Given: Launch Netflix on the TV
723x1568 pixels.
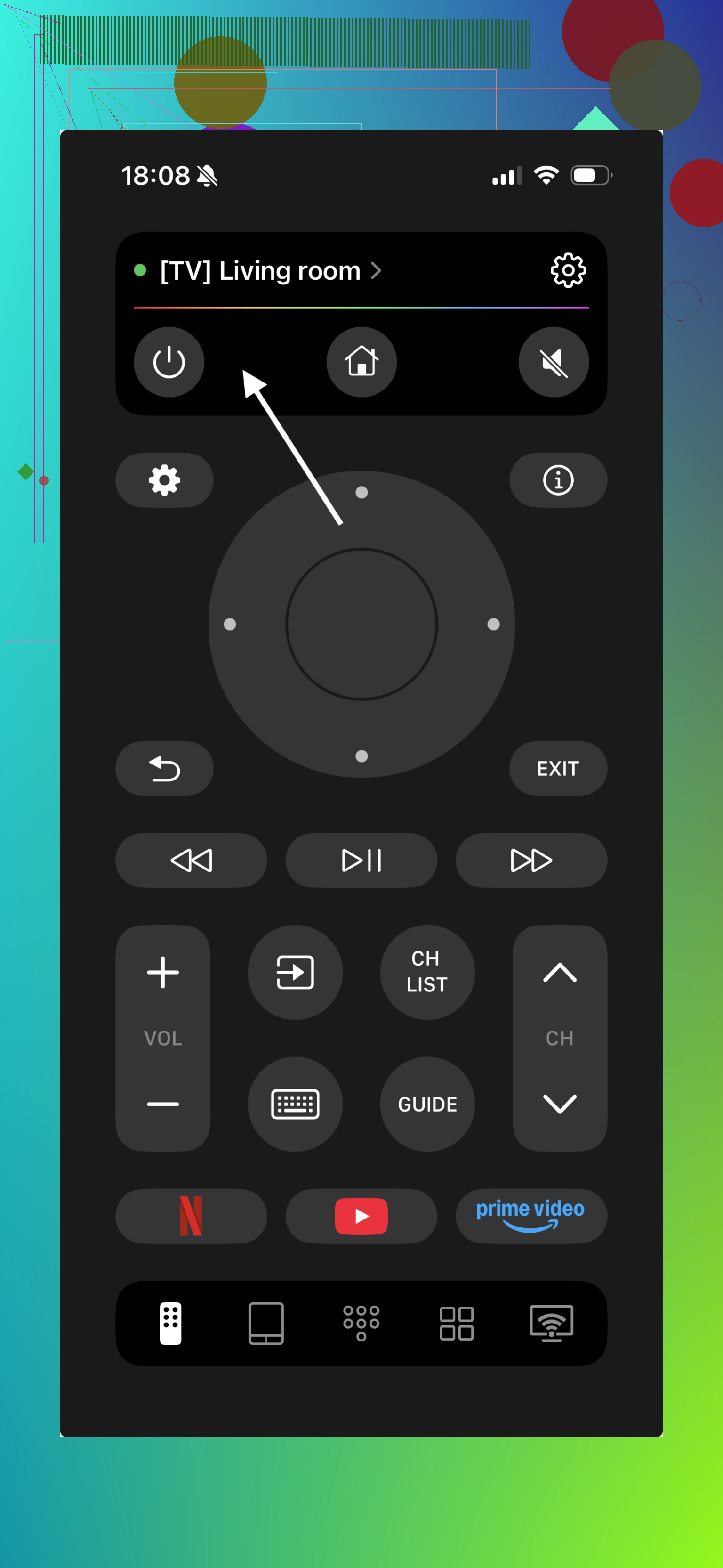Looking at the screenshot, I should point(191,1216).
